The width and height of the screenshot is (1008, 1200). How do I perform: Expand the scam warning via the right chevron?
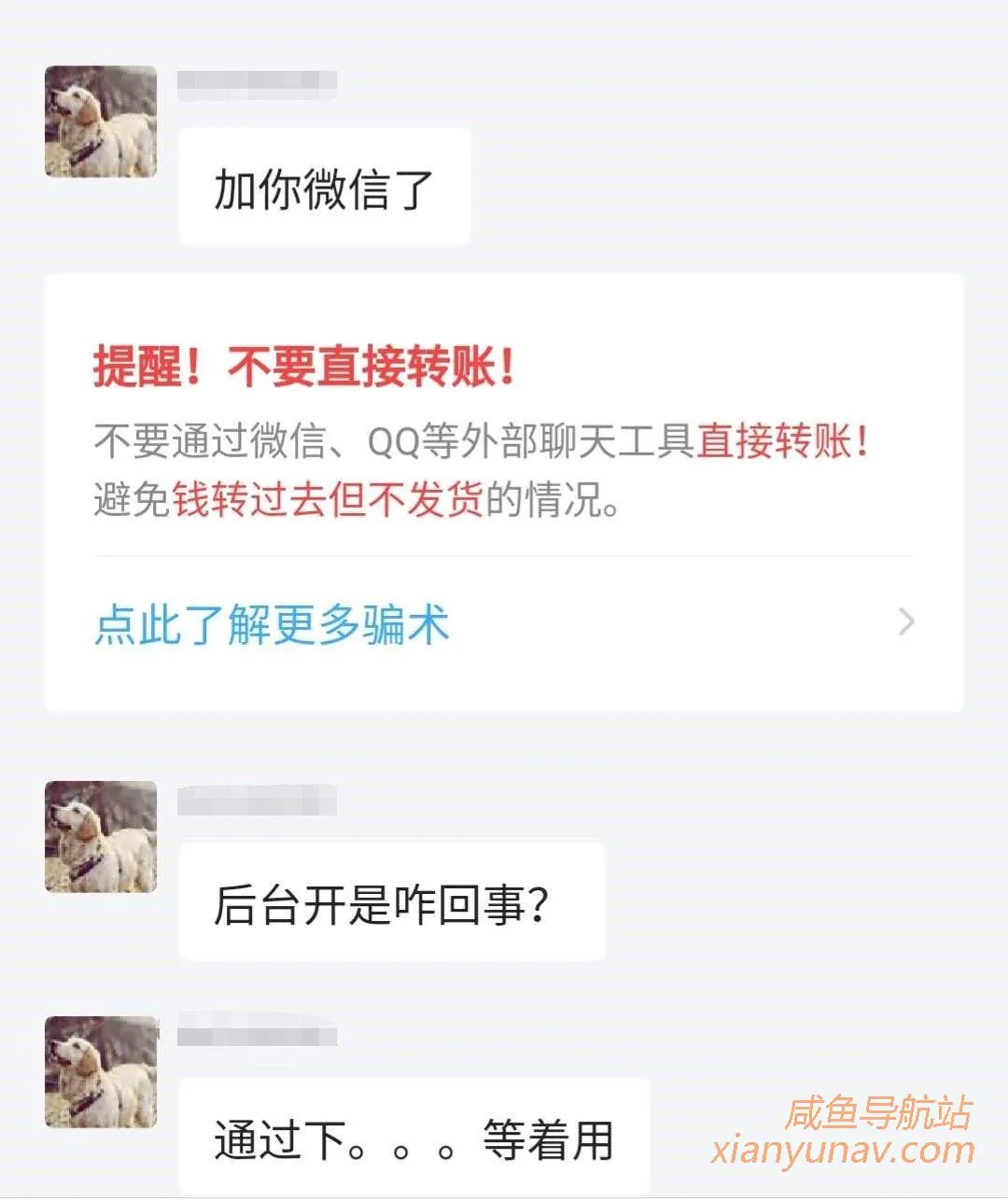(903, 621)
